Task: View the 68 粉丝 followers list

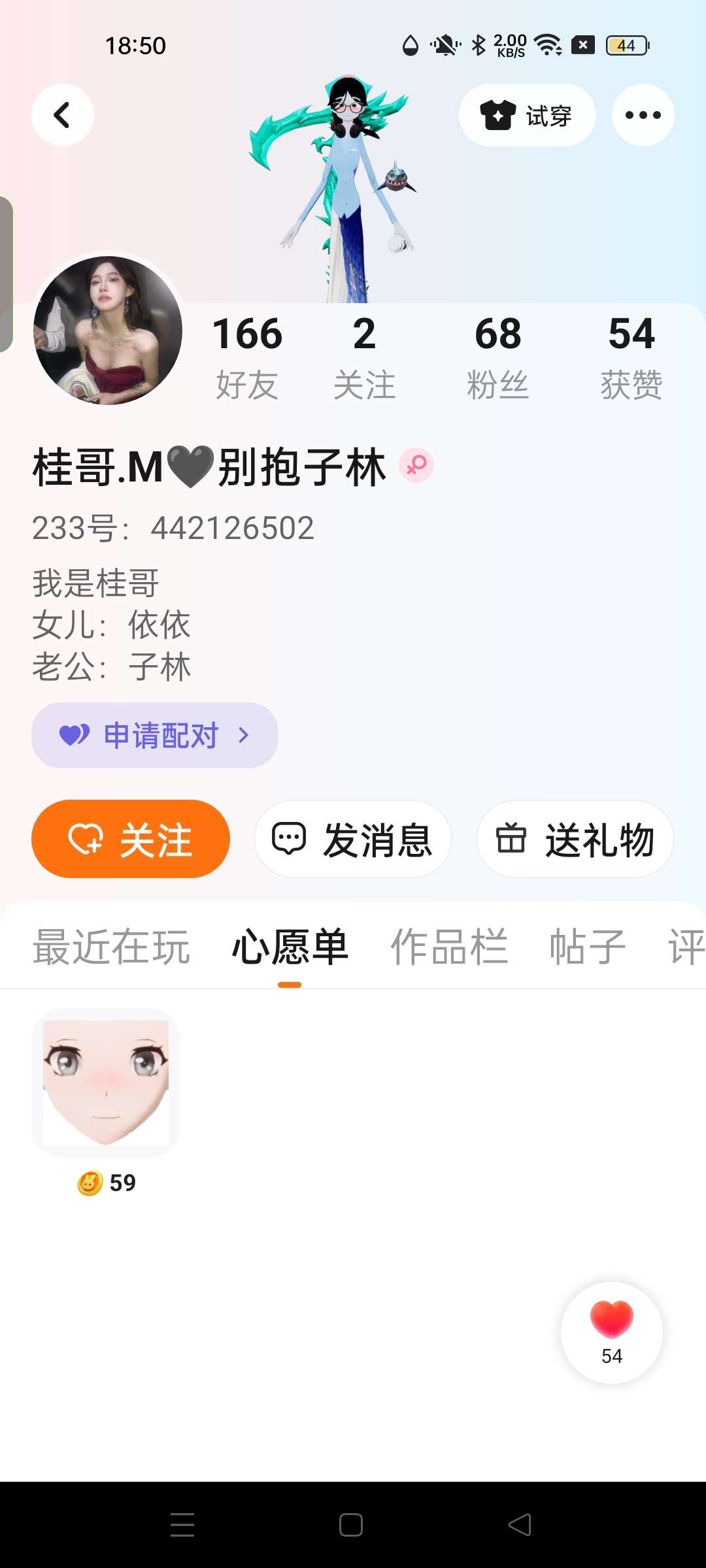Action: (x=497, y=356)
